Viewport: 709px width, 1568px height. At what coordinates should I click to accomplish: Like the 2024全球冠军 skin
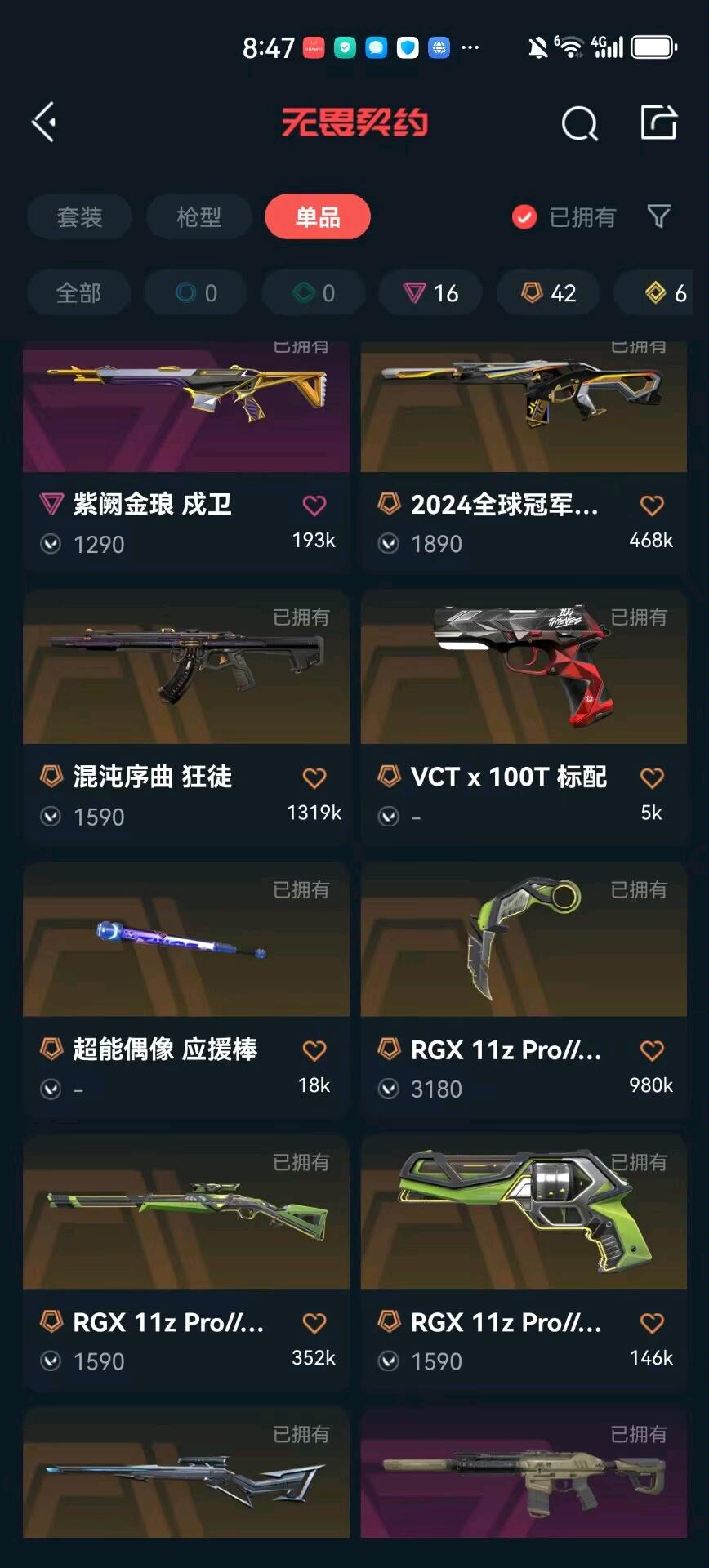click(x=651, y=506)
